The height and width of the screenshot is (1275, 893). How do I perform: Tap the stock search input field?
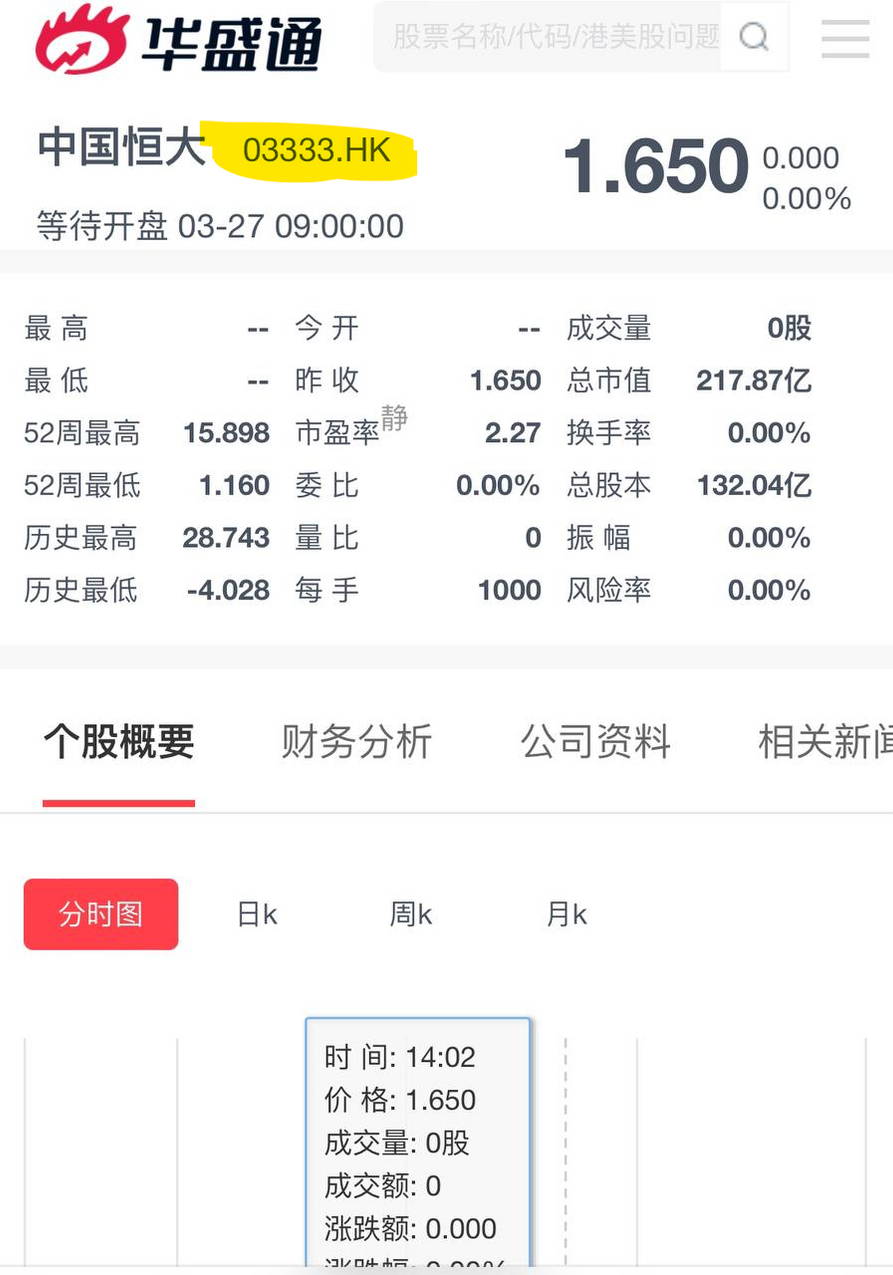550,37
